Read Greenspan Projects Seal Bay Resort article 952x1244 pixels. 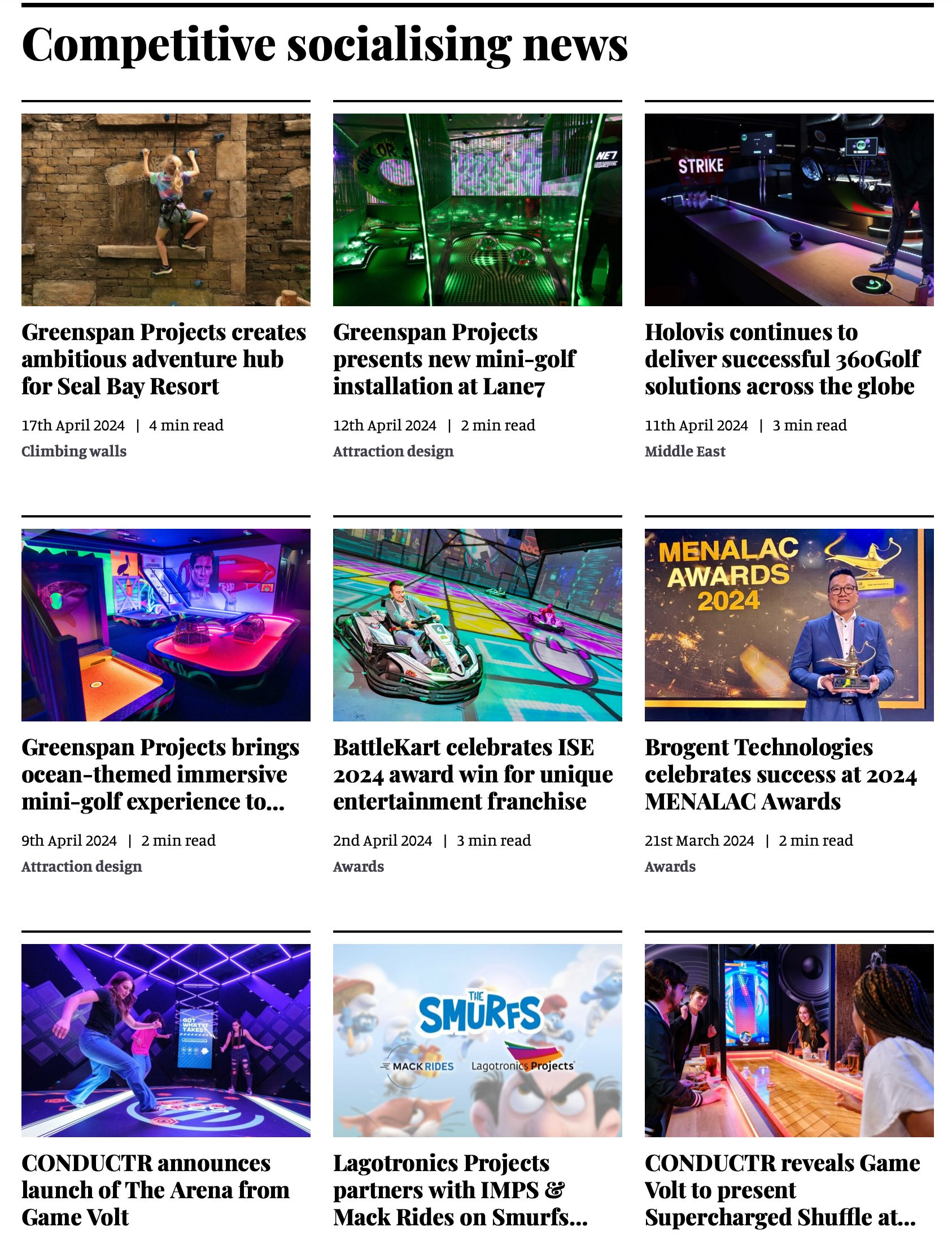164,359
